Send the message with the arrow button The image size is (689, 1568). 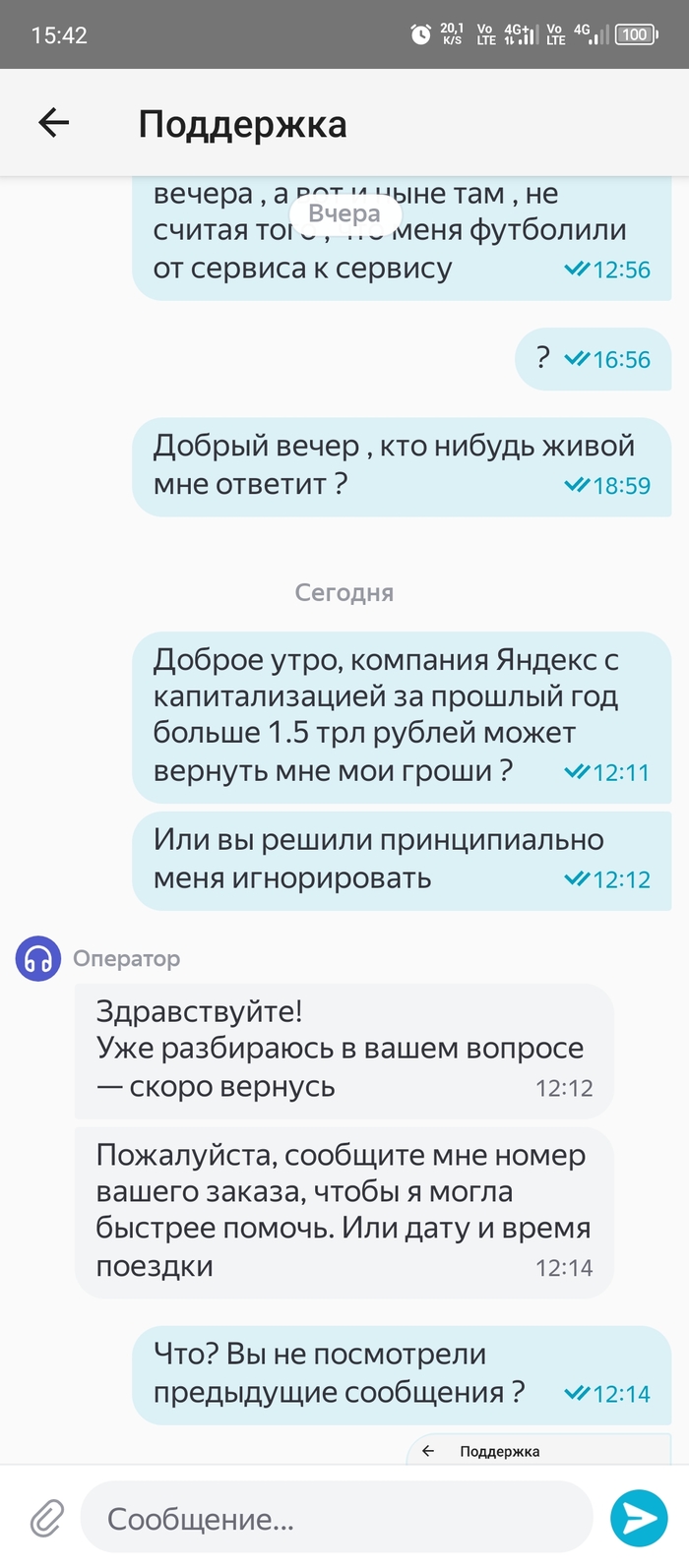639,1519
